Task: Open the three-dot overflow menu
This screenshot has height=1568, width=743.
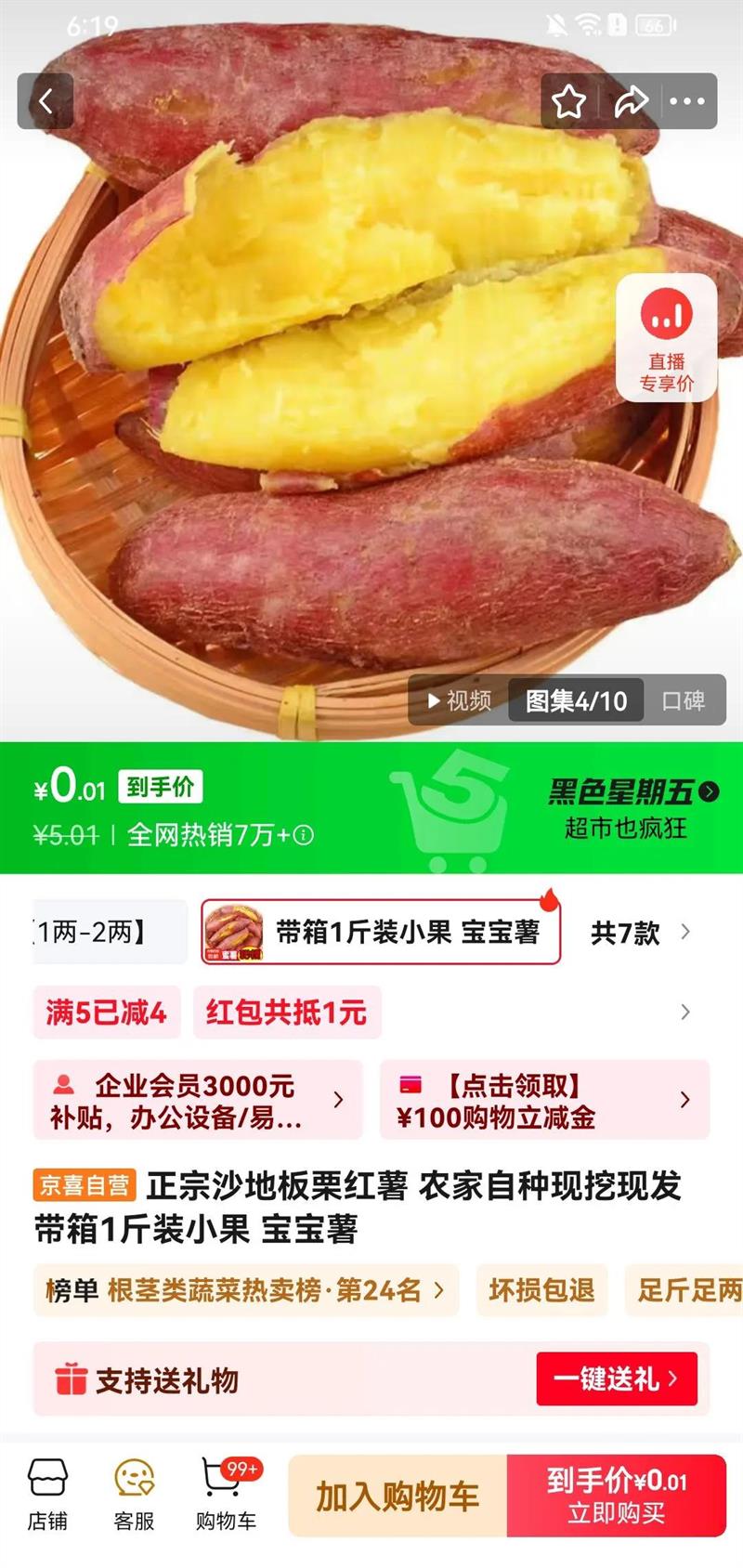Action: coord(687,101)
